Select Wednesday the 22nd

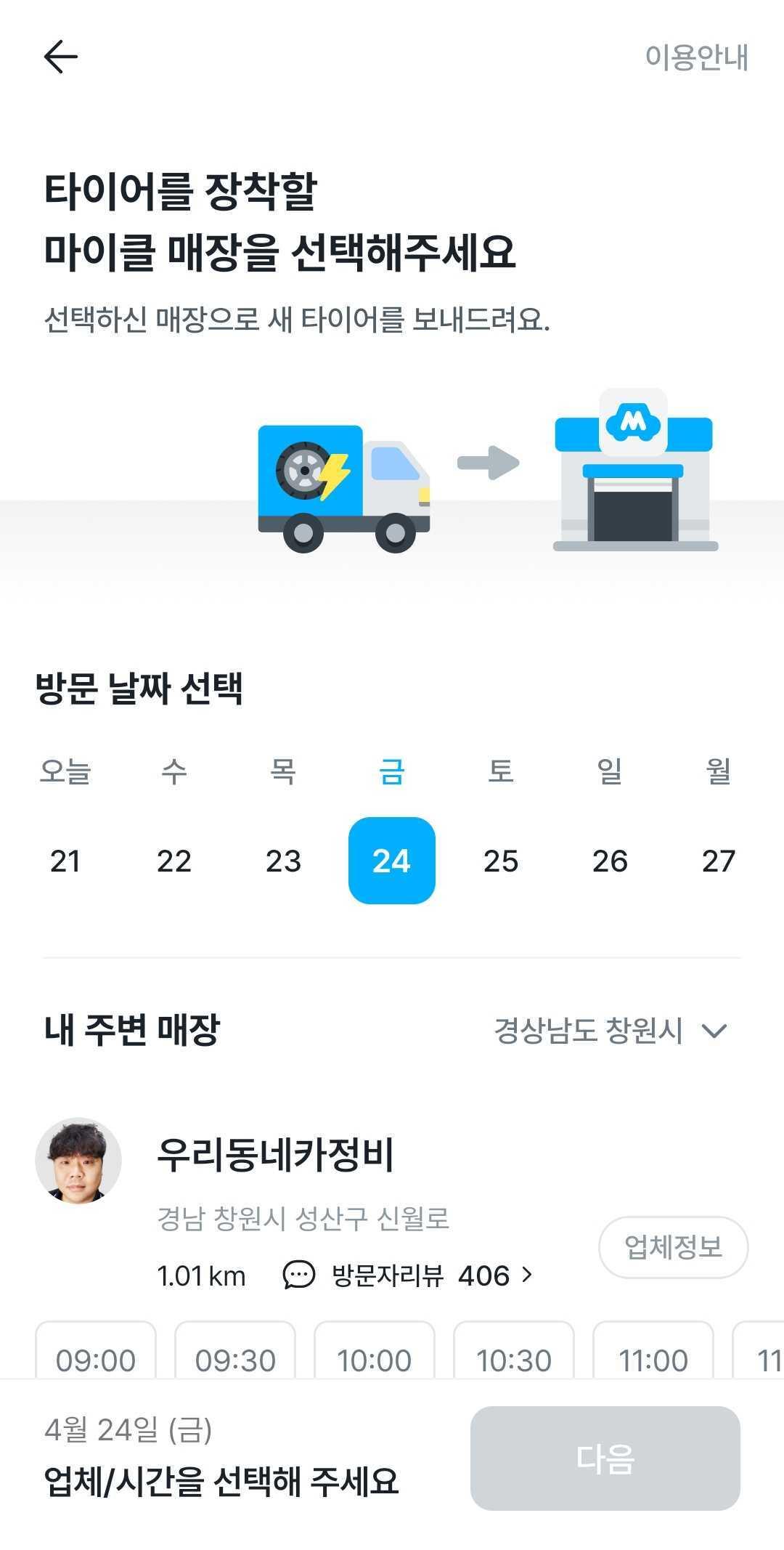coord(174,861)
